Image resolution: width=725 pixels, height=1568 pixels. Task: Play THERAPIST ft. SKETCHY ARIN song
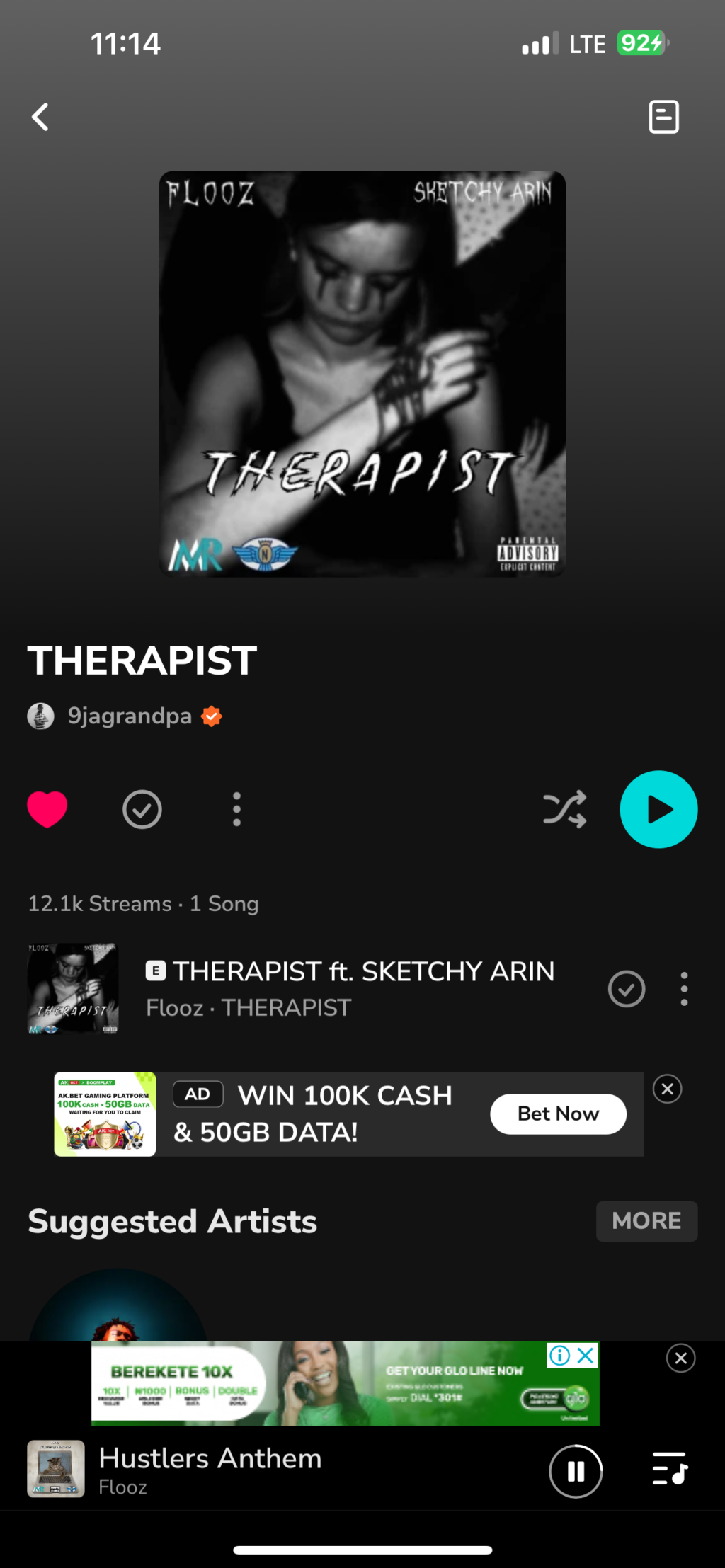click(x=350, y=988)
